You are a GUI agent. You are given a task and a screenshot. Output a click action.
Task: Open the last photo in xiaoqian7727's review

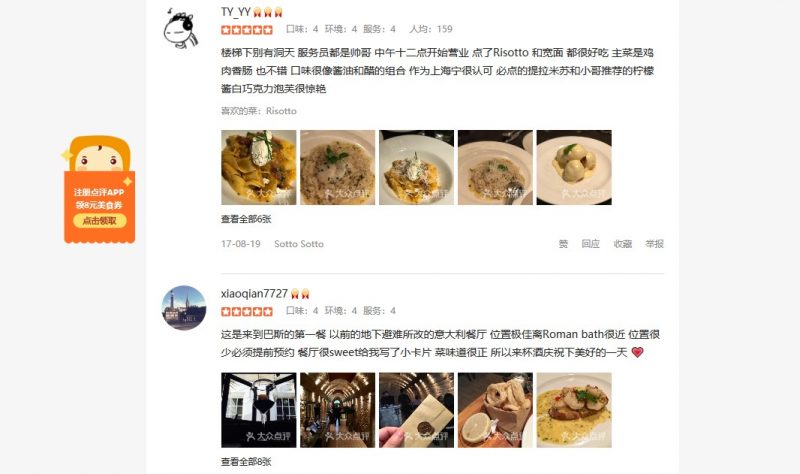(x=574, y=410)
